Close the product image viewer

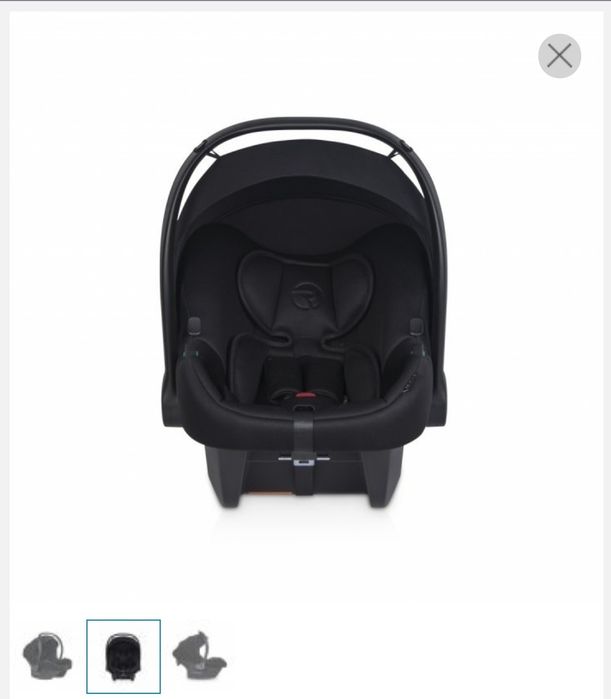tap(559, 56)
